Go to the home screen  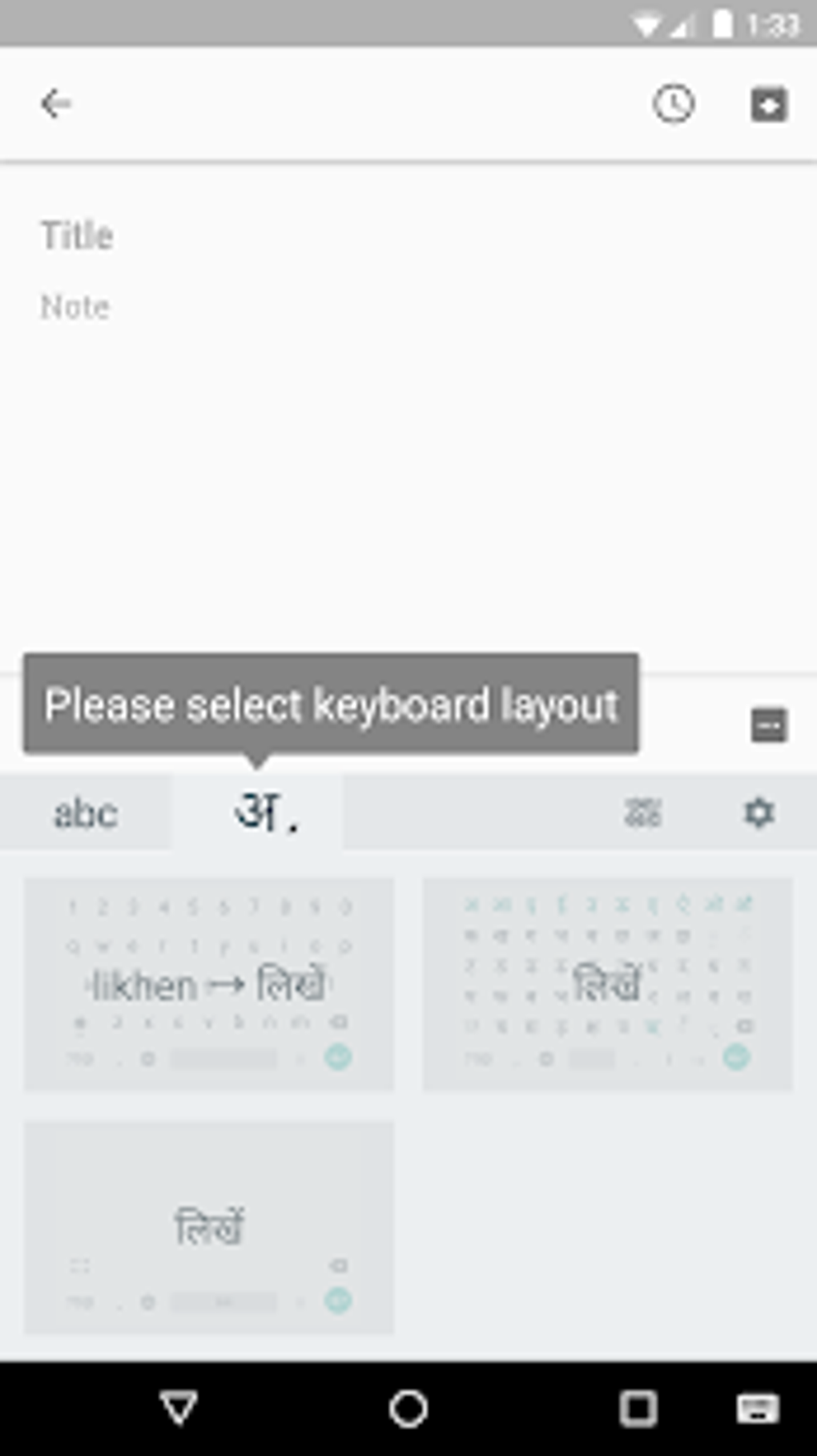408,1408
